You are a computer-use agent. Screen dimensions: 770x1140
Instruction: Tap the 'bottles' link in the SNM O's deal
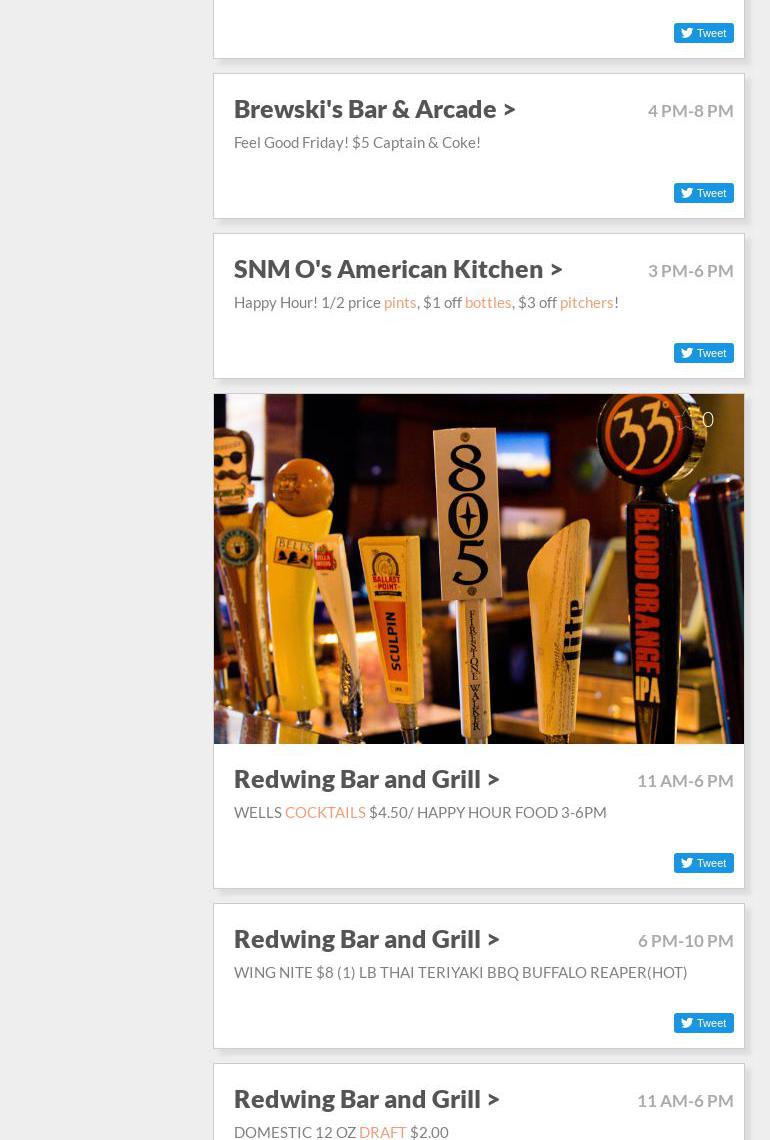(x=487, y=302)
